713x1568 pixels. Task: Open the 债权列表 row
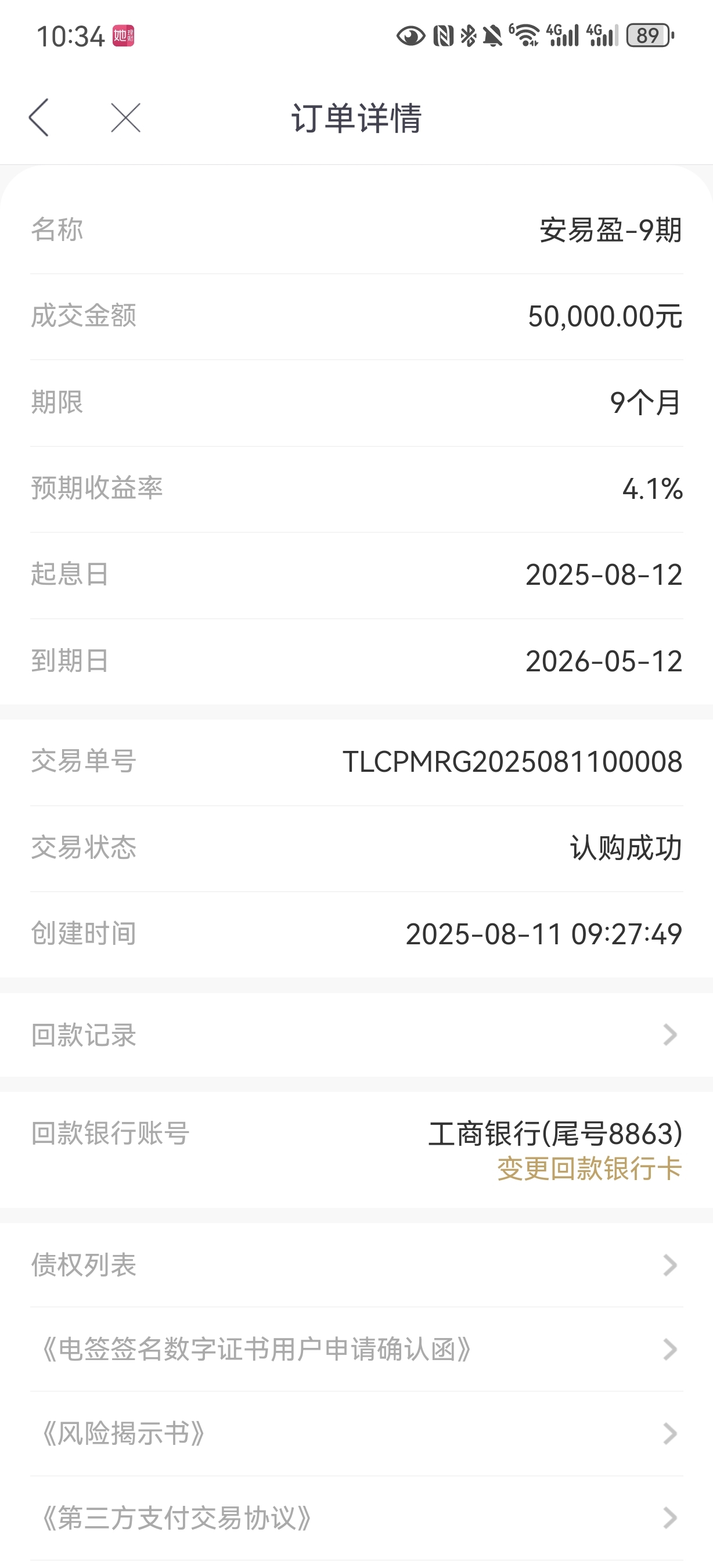pos(356,1265)
